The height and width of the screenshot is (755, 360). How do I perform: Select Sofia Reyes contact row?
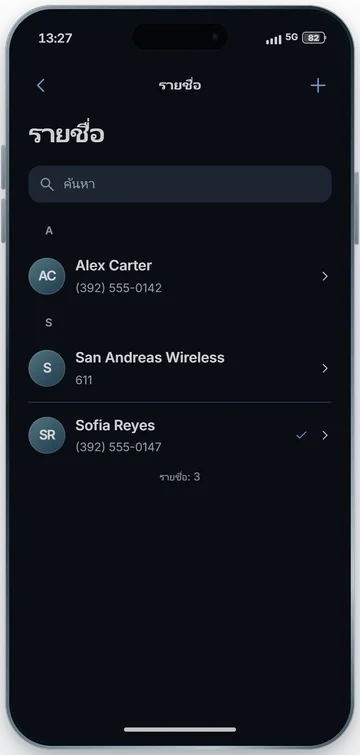[180, 435]
